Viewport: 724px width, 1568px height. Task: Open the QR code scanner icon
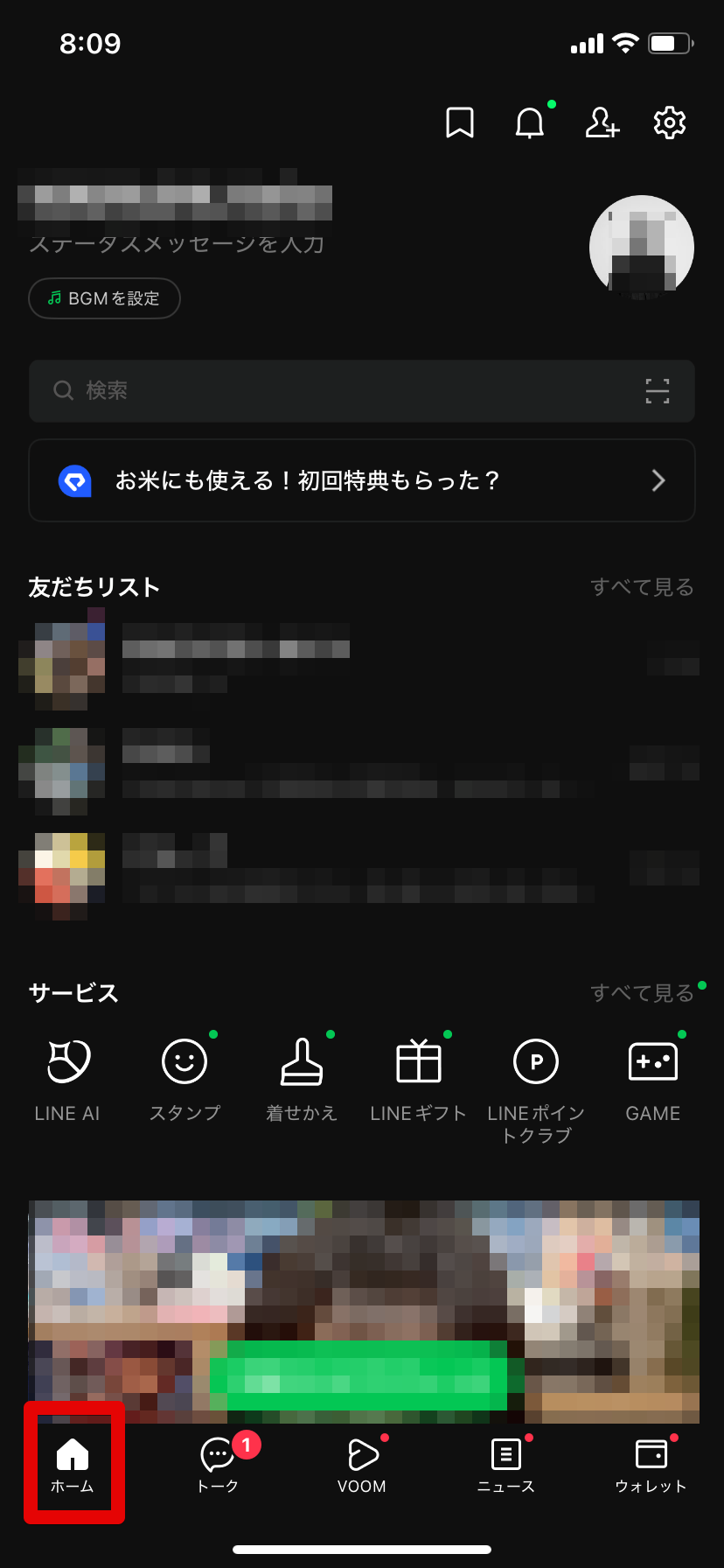(658, 391)
